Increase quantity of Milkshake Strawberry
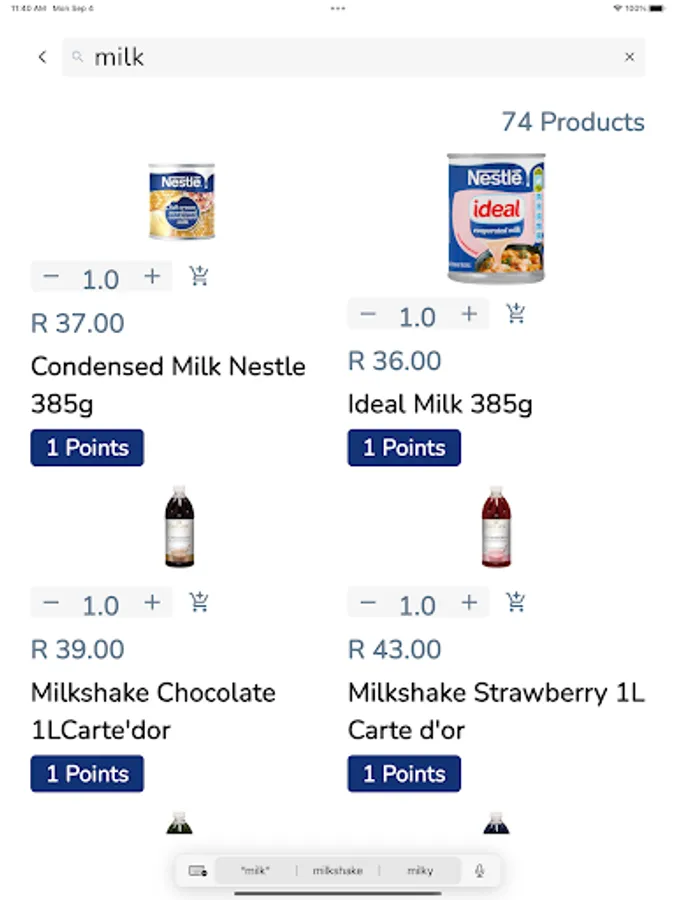The height and width of the screenshot is (900, 675). point(469,603)
